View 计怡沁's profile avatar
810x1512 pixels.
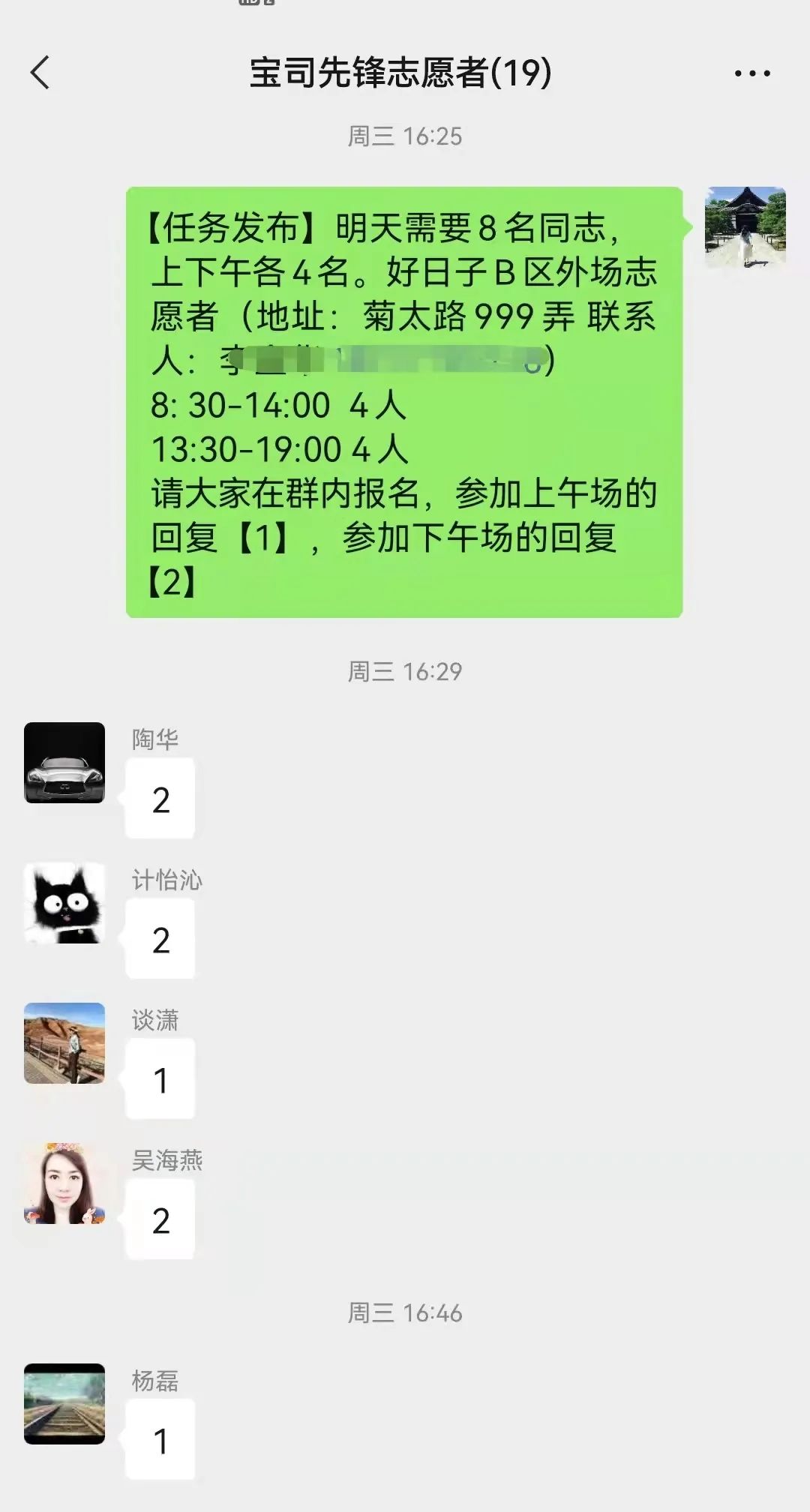click(64, 903)
